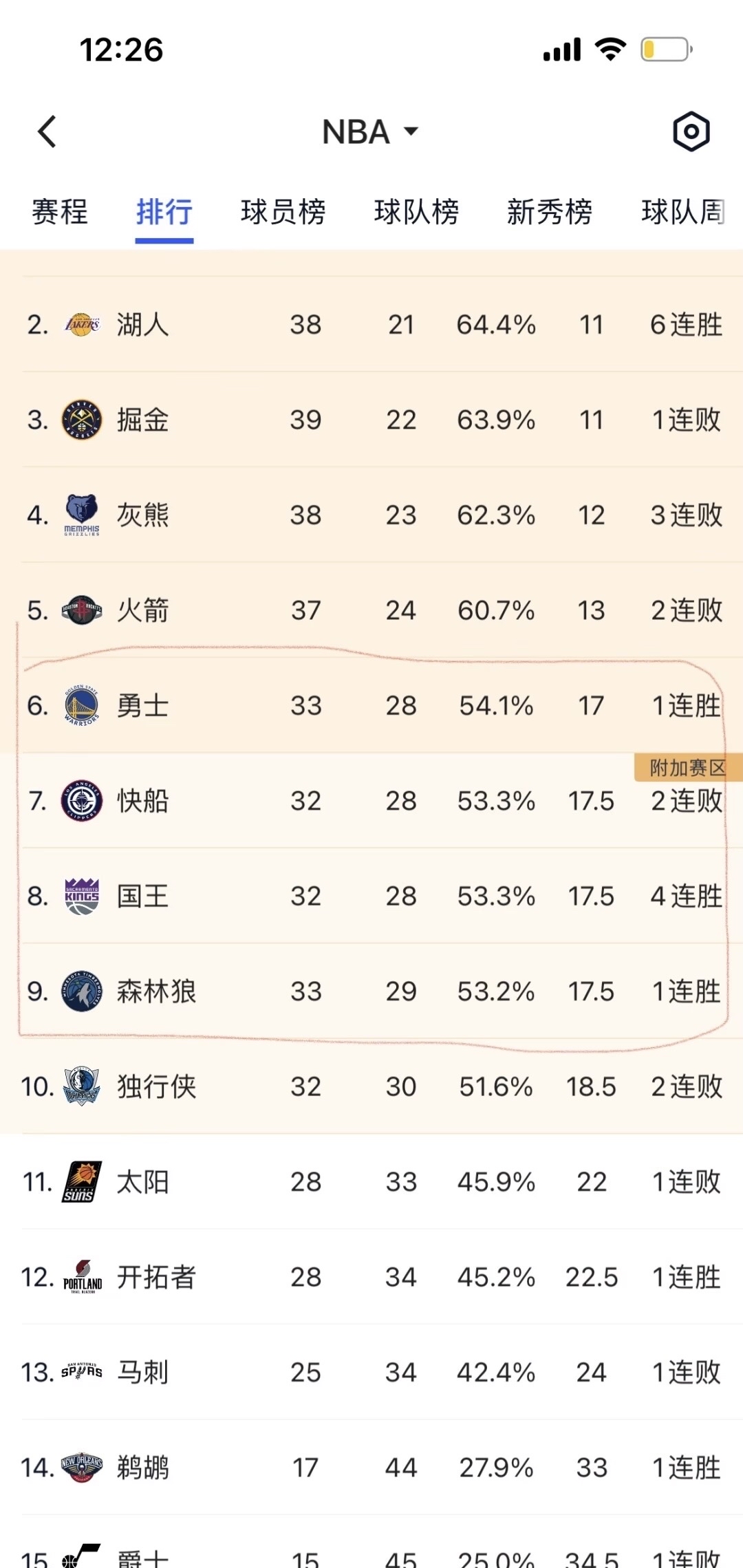Open the hexagon settings icon
Image resolution: width=743 pixels, height=1568 pixels.
coord(691,131)
